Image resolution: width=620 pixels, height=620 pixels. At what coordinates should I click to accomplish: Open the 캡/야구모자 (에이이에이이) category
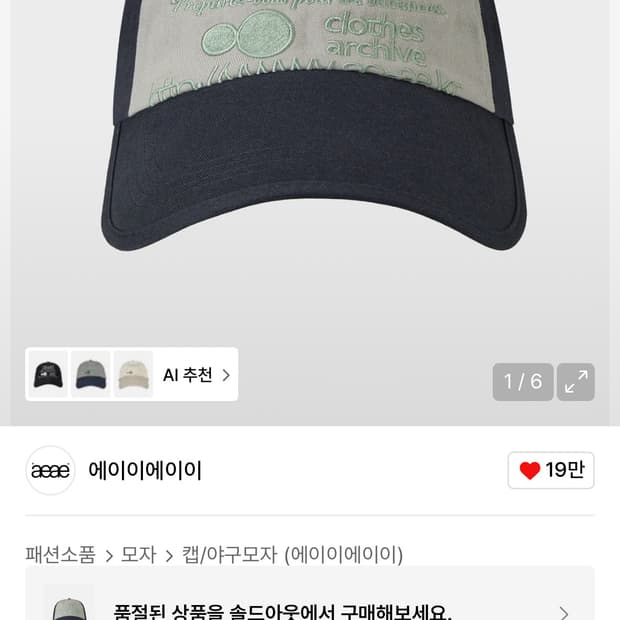(x=292, y=554)
